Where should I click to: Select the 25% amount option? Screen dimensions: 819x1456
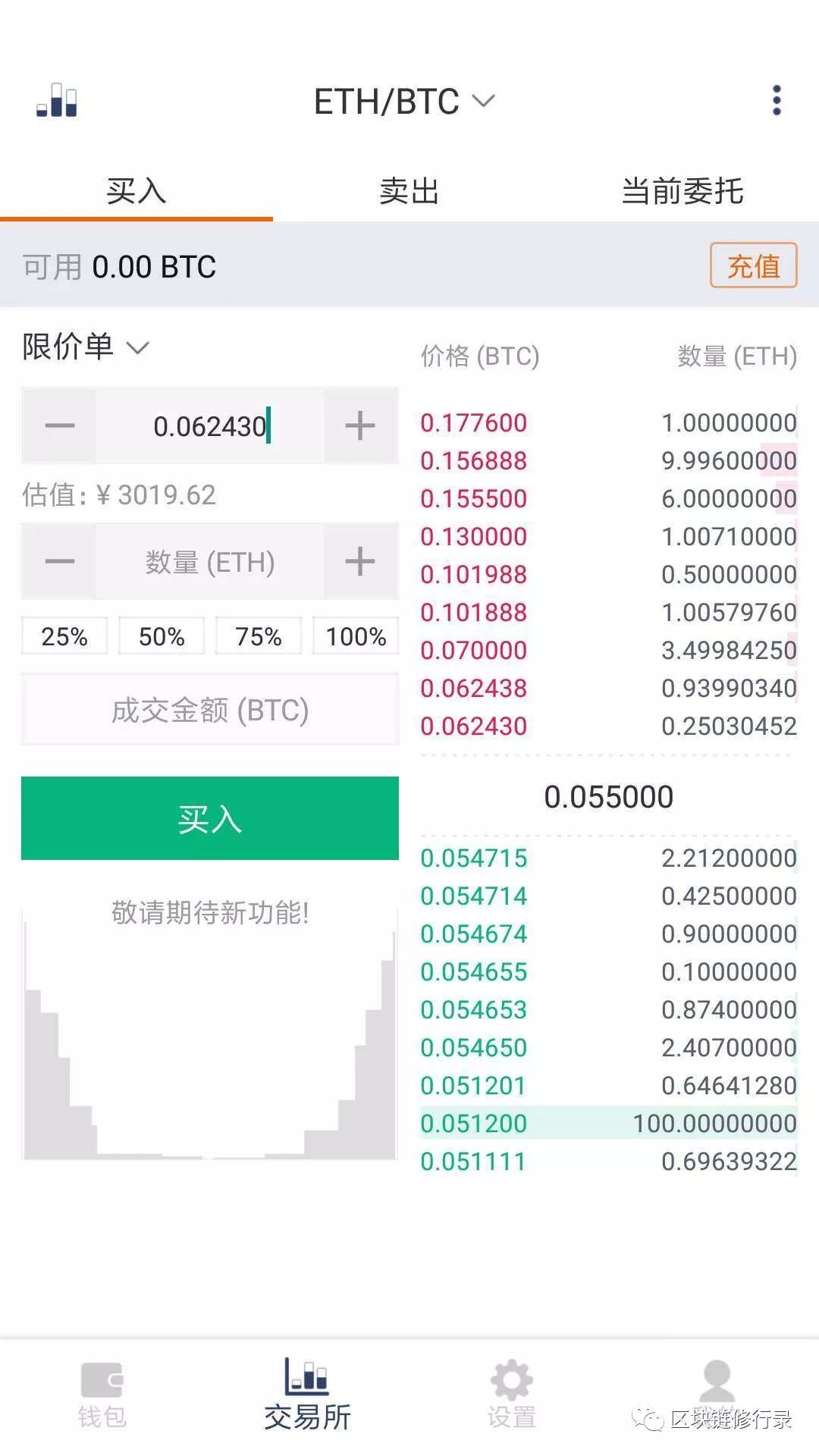64,637
